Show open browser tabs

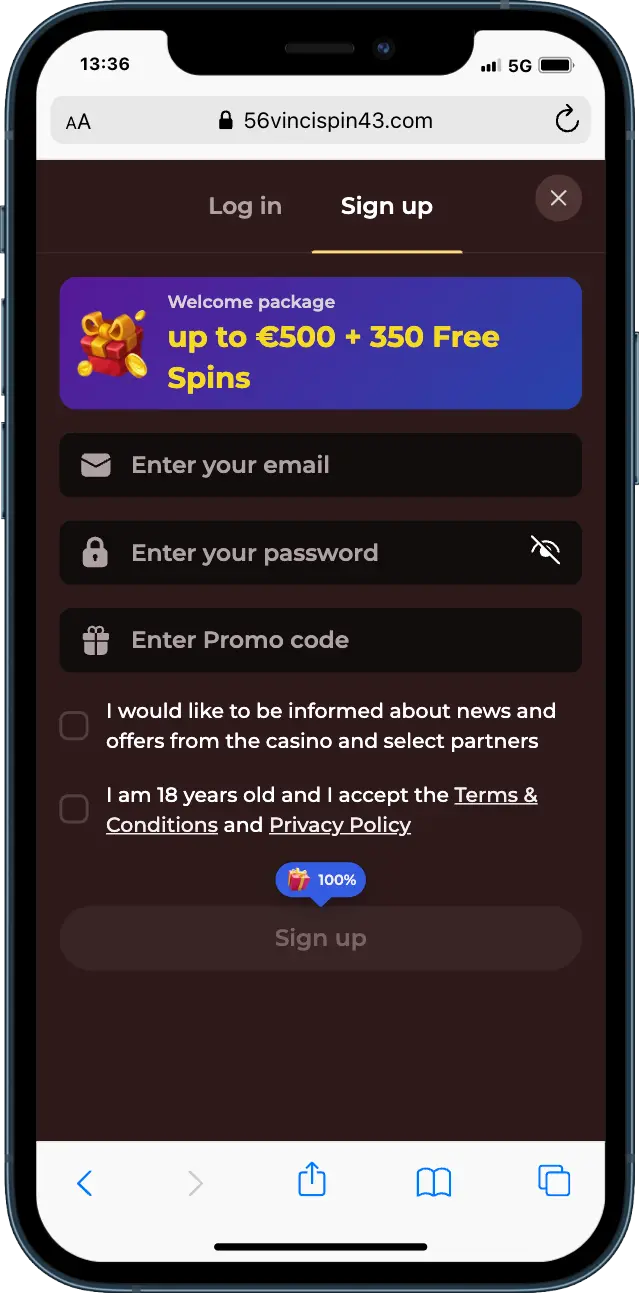tap(554, 1181)
